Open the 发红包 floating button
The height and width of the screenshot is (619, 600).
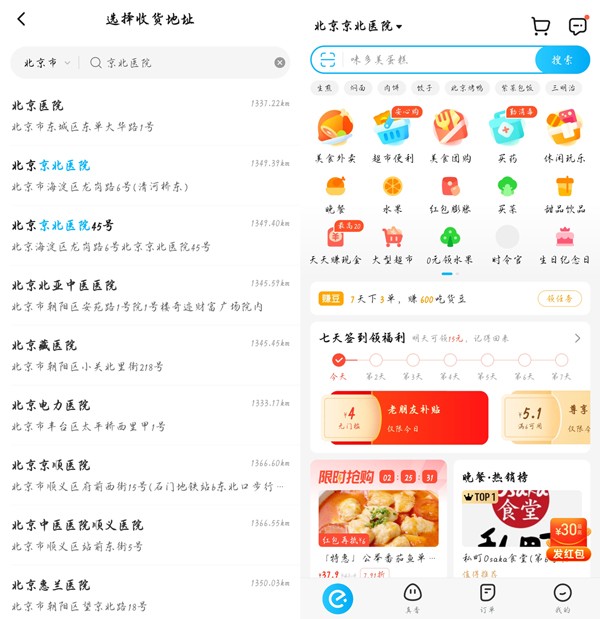570,538
